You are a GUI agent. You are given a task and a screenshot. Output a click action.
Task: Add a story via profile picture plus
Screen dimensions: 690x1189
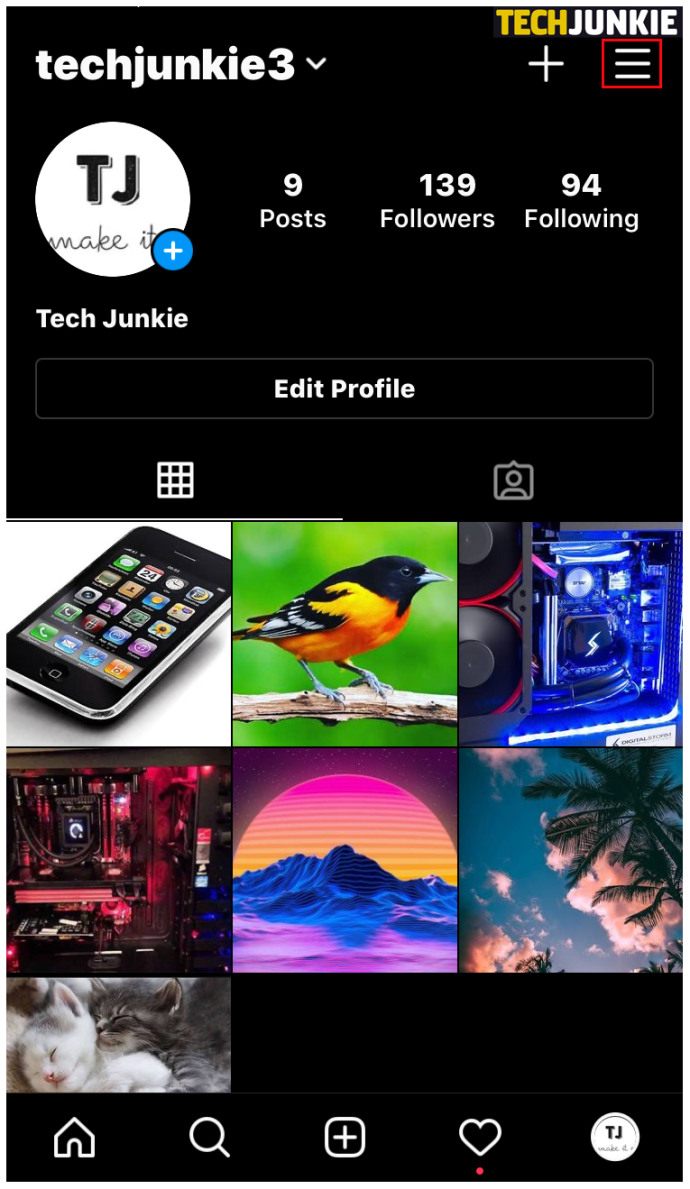(x=173, y=251)
